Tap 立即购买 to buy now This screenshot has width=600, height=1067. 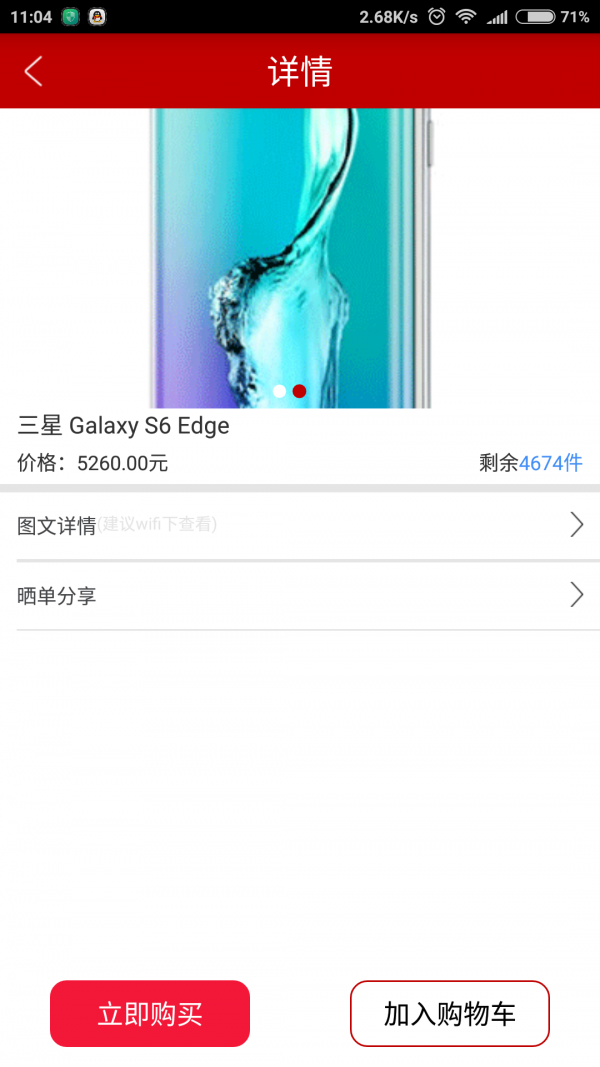[x=150, y=1014]
